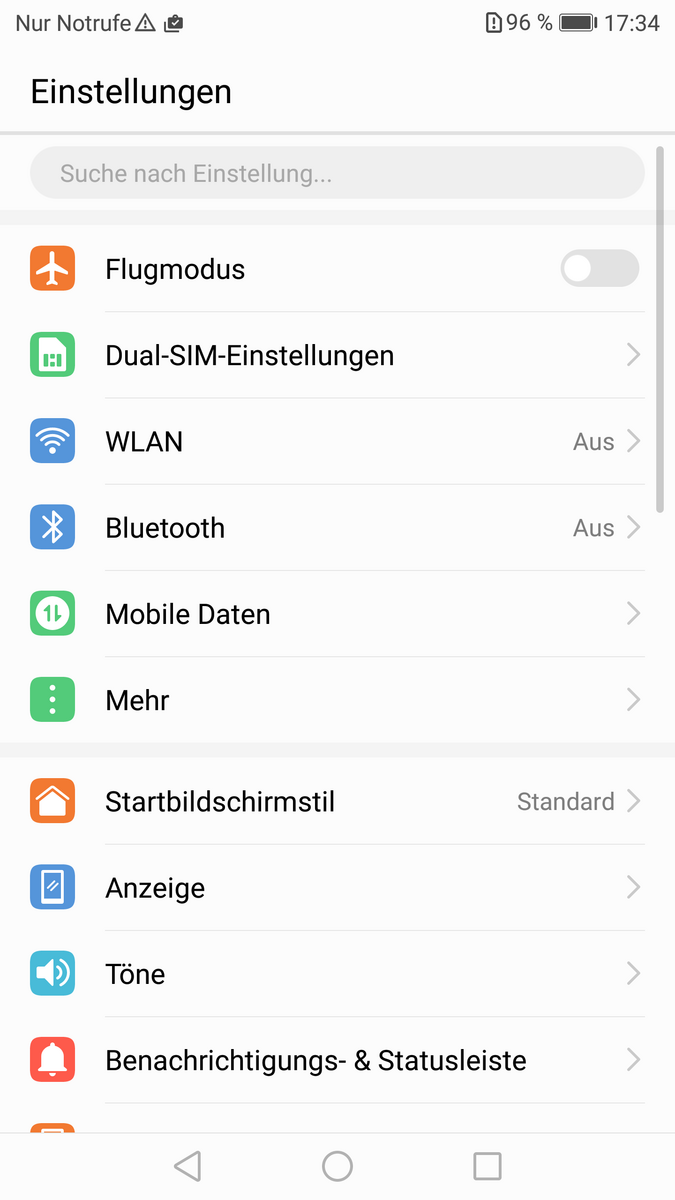The width and height of the screenshot is (675, 1200).
Task: Open Startbildschirmstil options
Action: pyautogui.click(x=337, y=801)
